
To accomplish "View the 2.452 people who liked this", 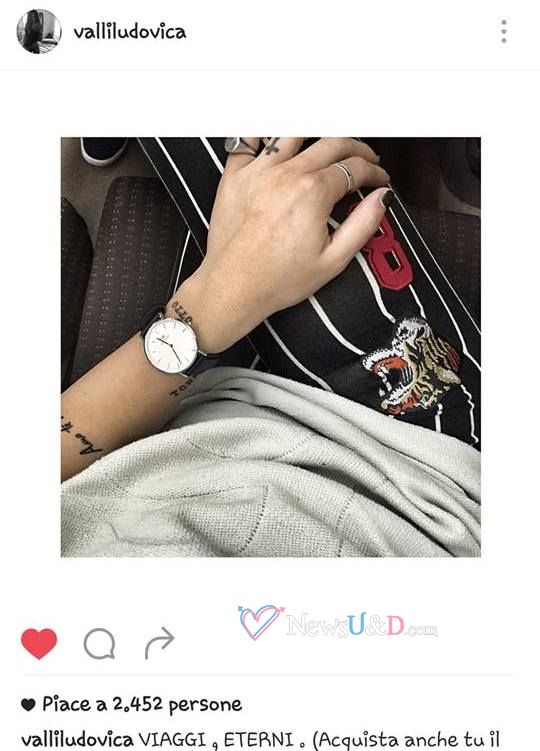I will [x=142, y=704].
